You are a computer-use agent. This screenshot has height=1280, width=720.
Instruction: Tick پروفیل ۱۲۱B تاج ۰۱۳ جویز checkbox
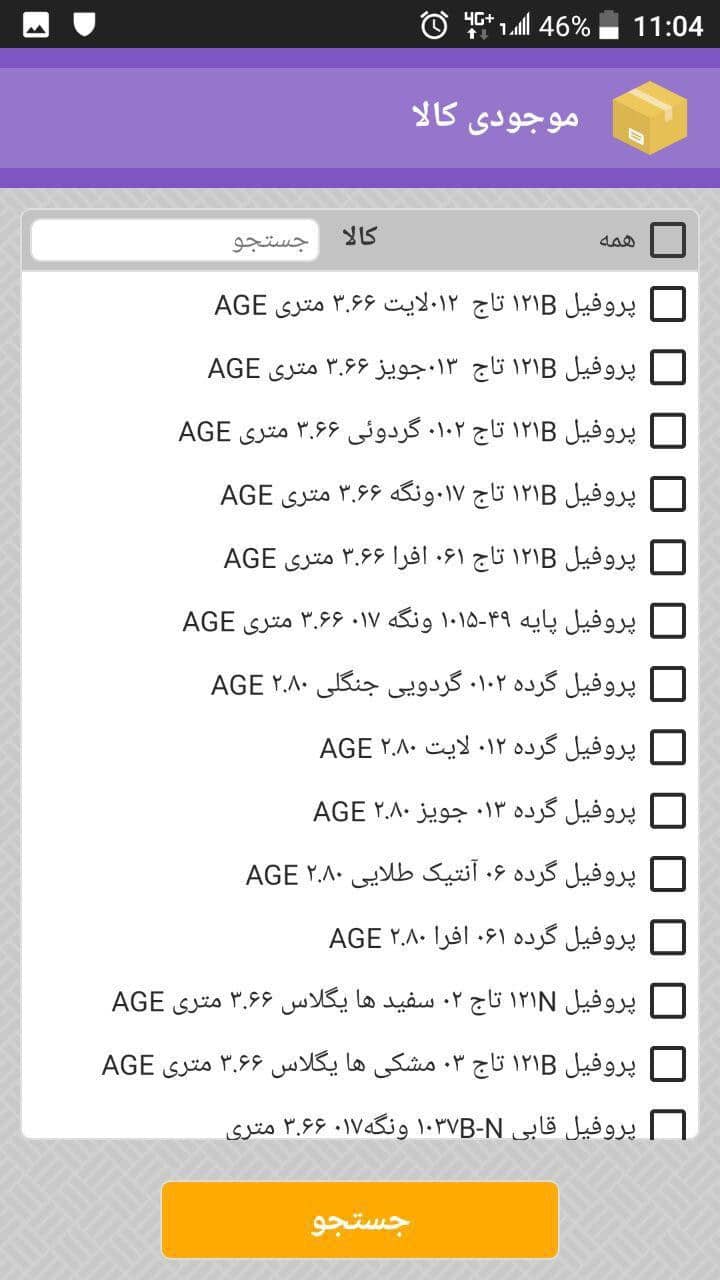pyautogui.click(x=668, y=367)
